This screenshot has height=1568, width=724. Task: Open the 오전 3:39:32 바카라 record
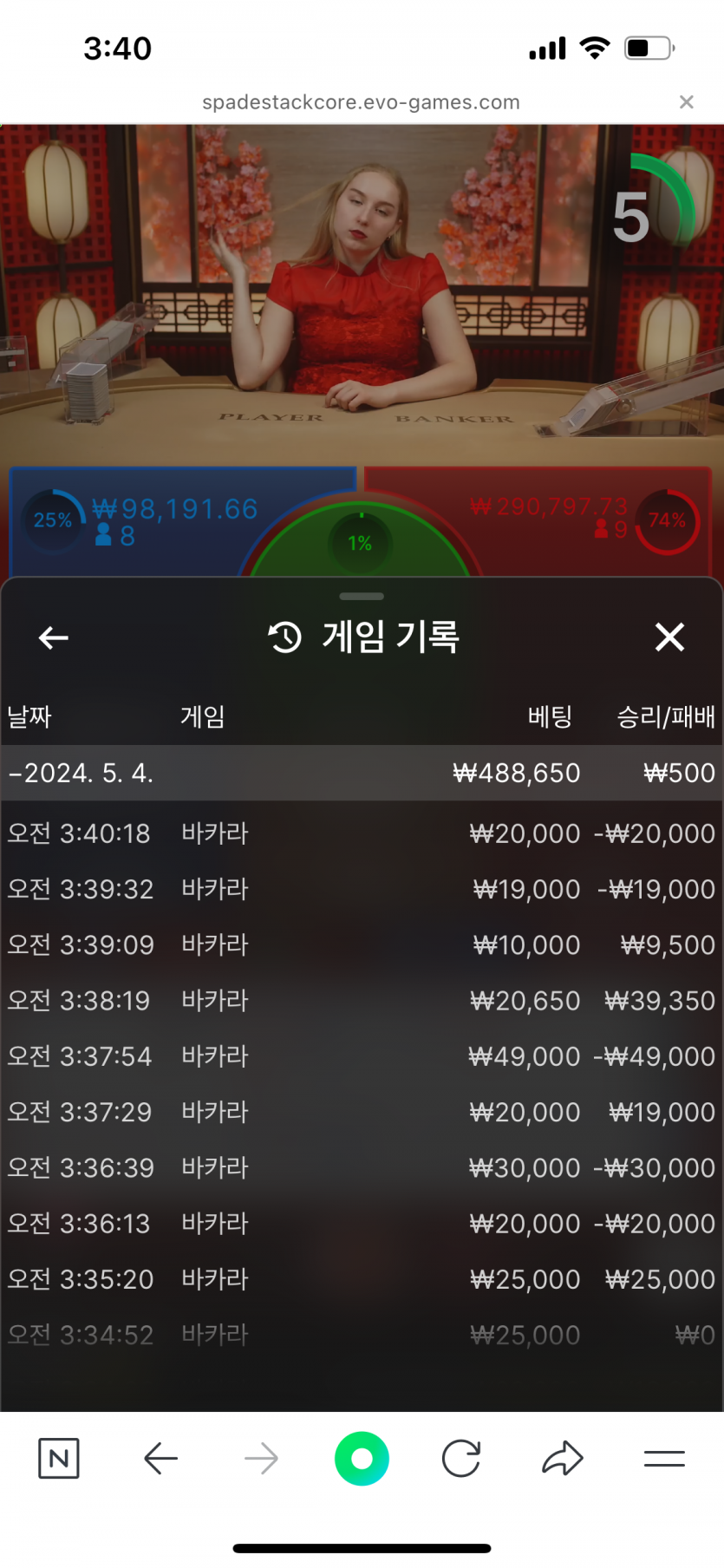[x=362, y=889]
